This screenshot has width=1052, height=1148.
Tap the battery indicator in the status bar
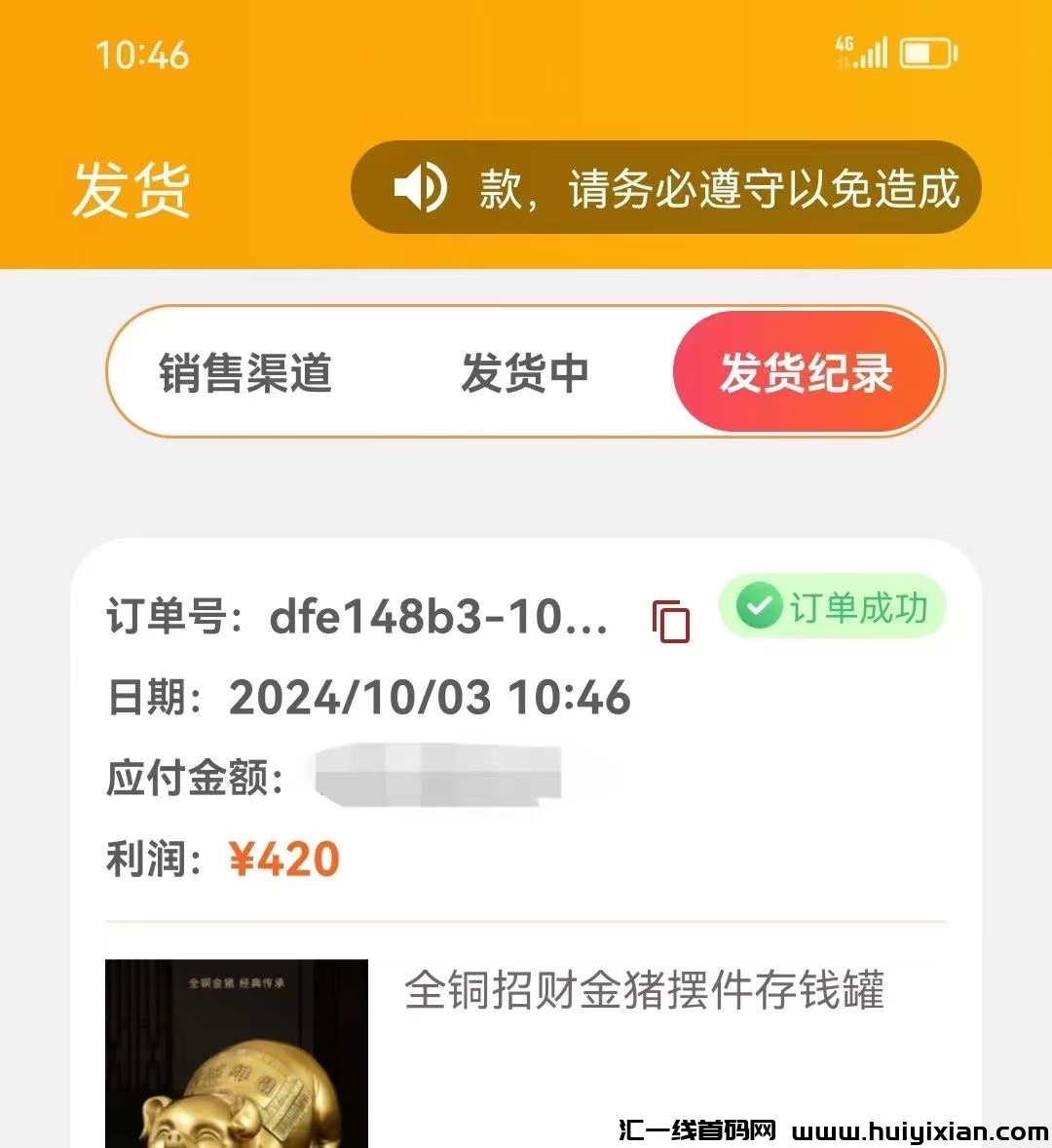[927, 53]
